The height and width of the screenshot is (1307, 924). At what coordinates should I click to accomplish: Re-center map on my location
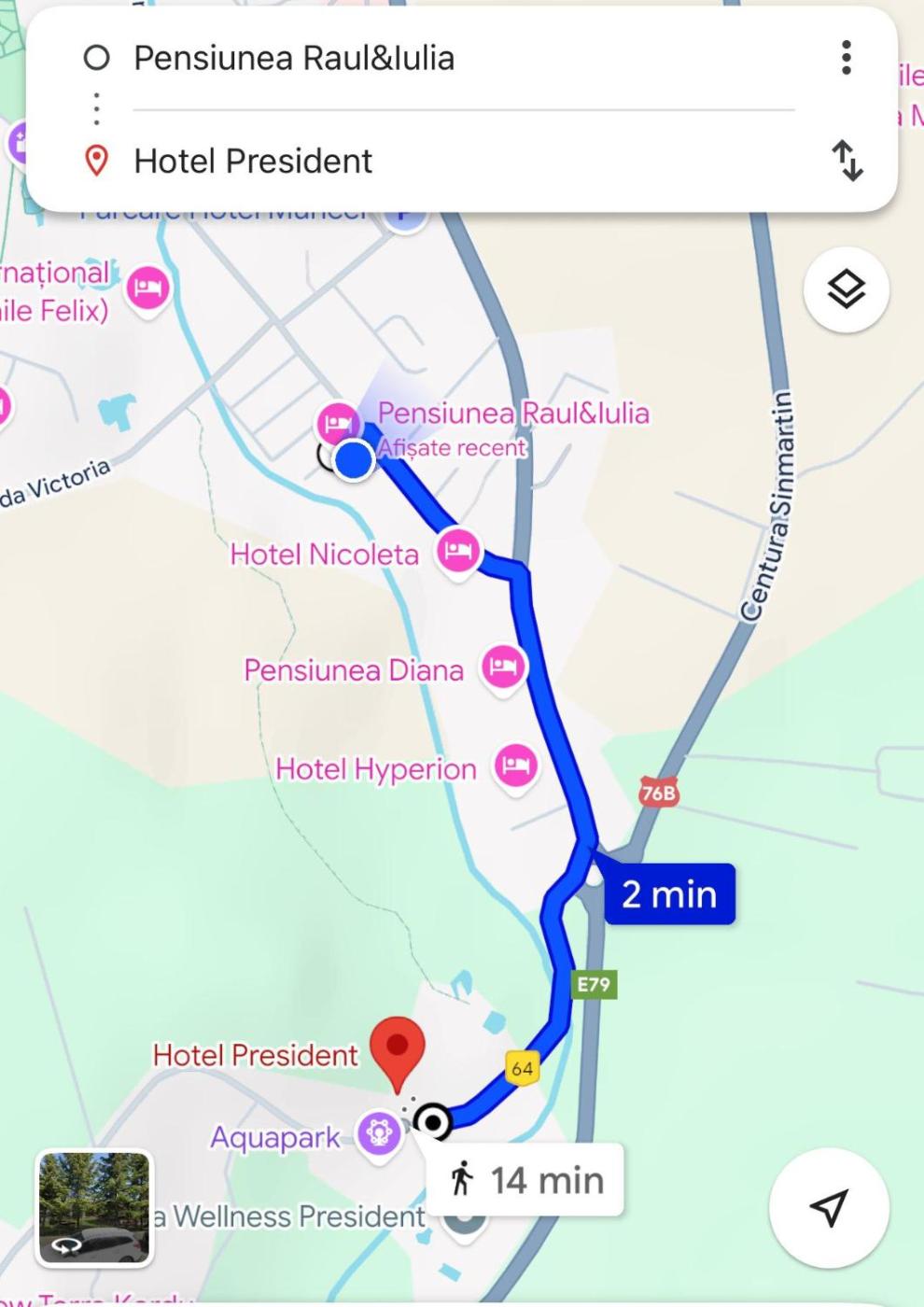(x=829, y=1207)
